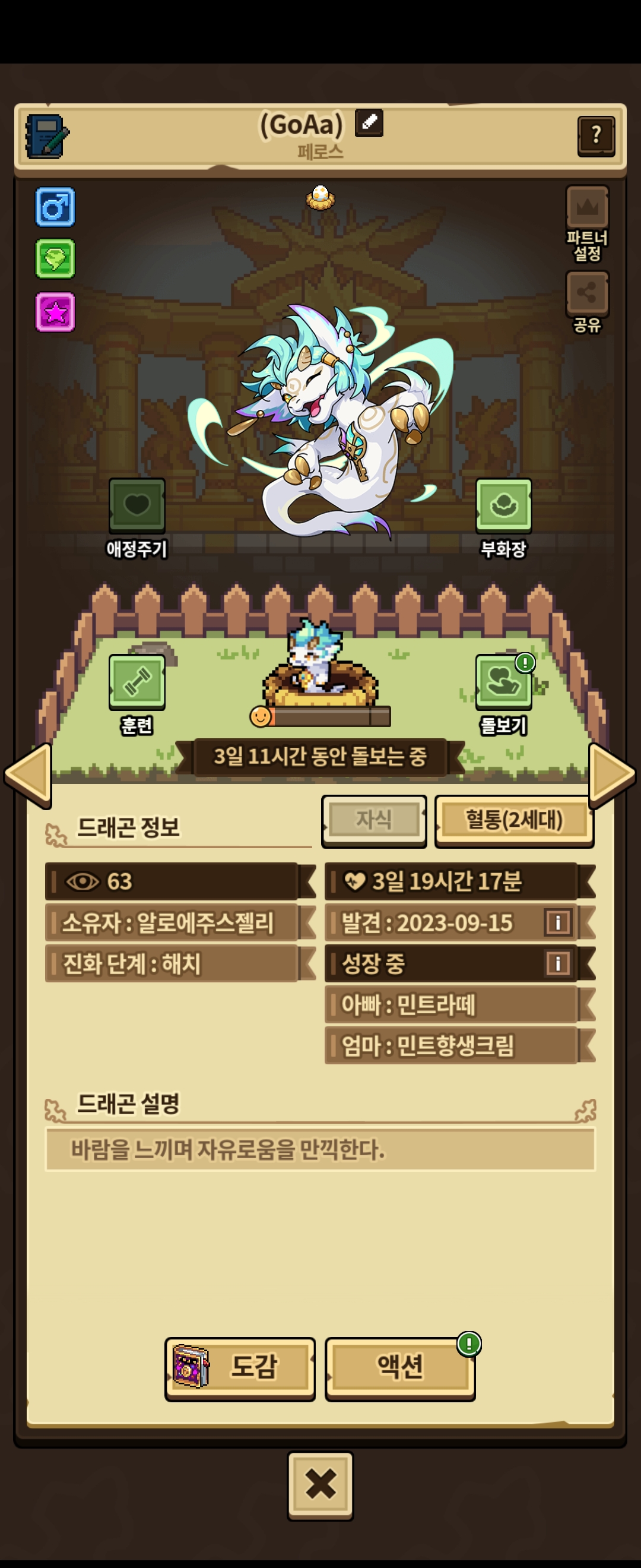The image size is (641, 1568).
Task: Open the help question mark button
Action: pos(595,136)
